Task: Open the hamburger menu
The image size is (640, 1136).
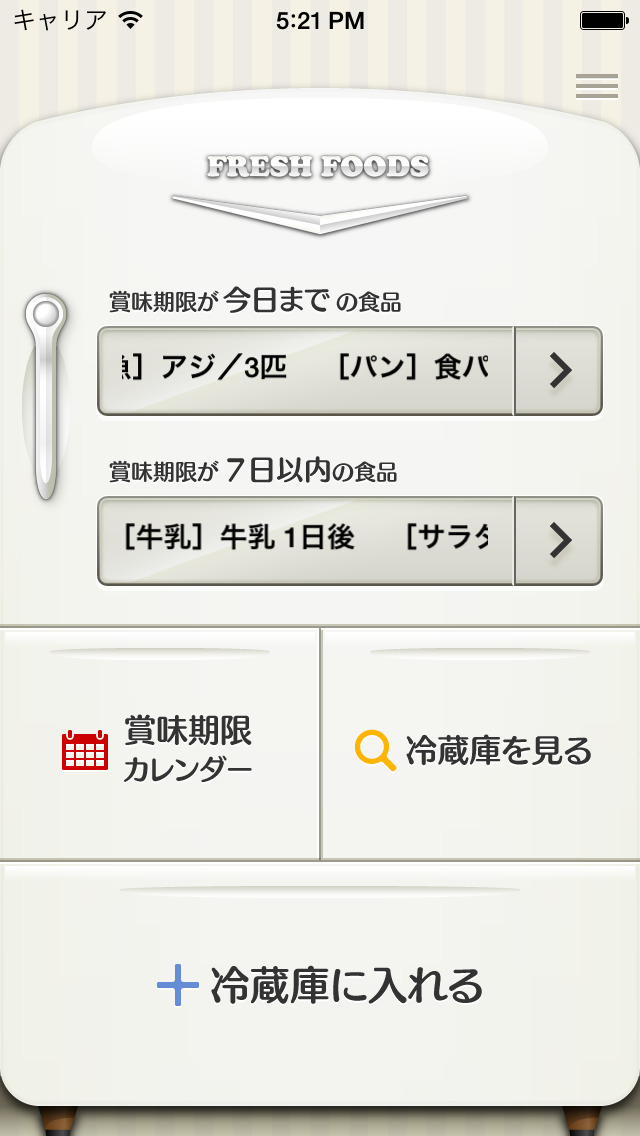Action: point(596,87)
